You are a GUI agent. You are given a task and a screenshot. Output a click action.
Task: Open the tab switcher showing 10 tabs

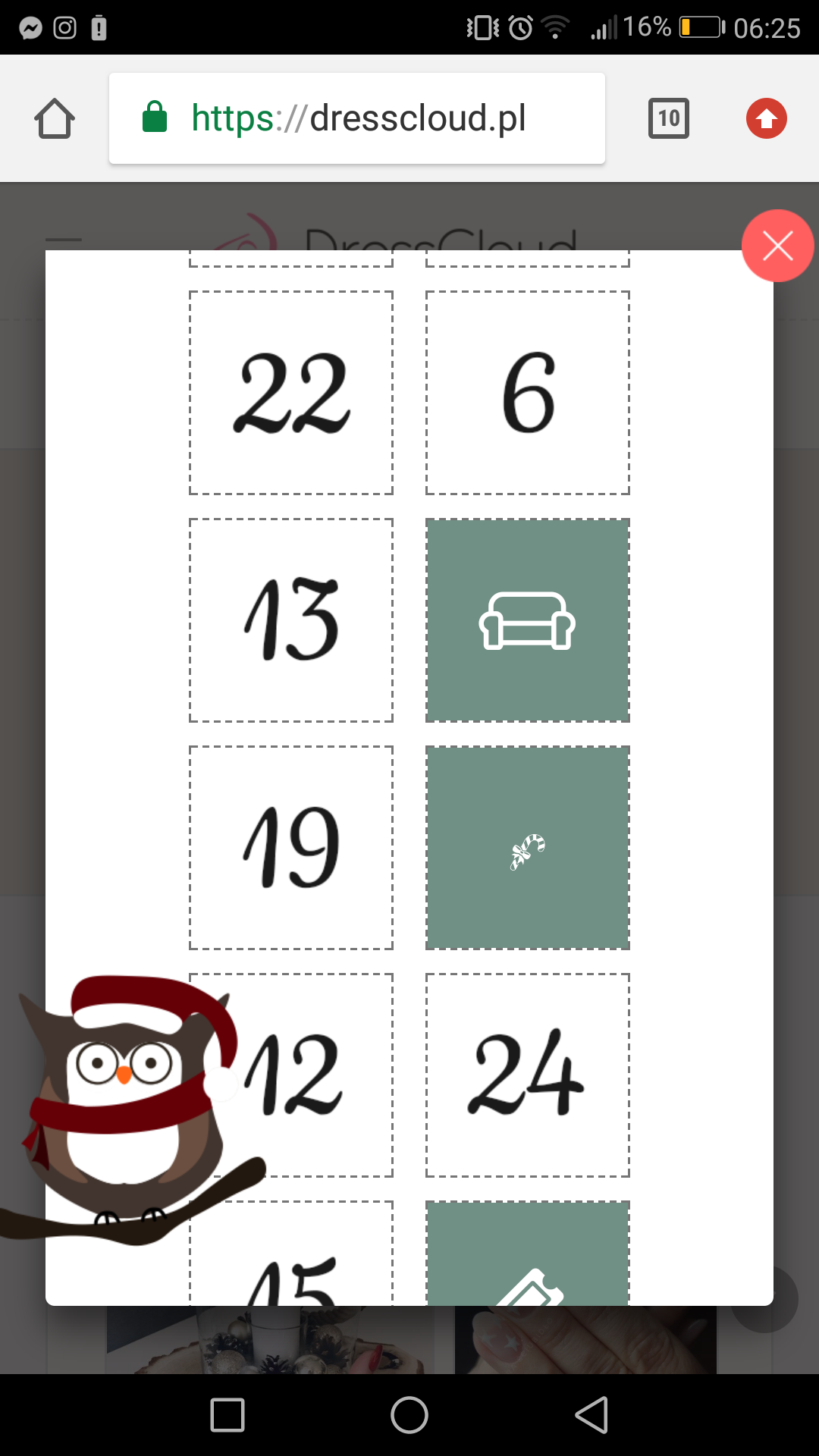click(x=668, y=118)
